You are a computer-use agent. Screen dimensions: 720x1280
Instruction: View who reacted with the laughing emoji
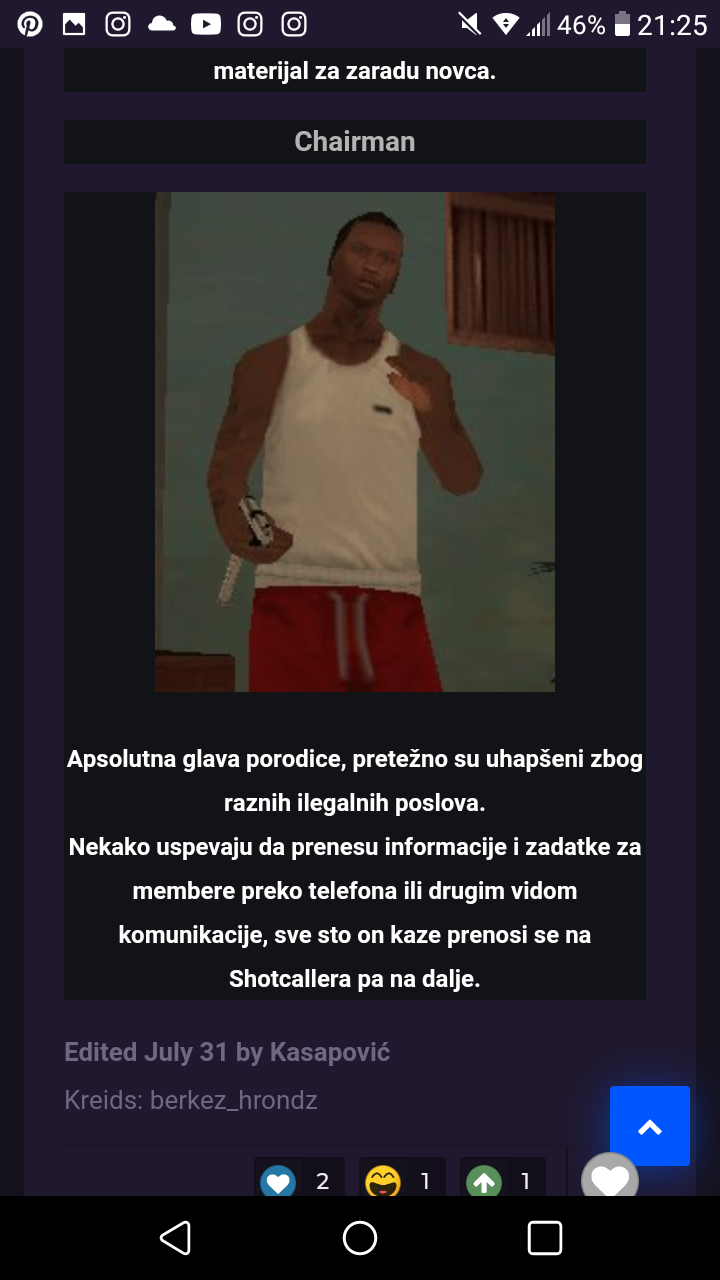point(402,1179)
